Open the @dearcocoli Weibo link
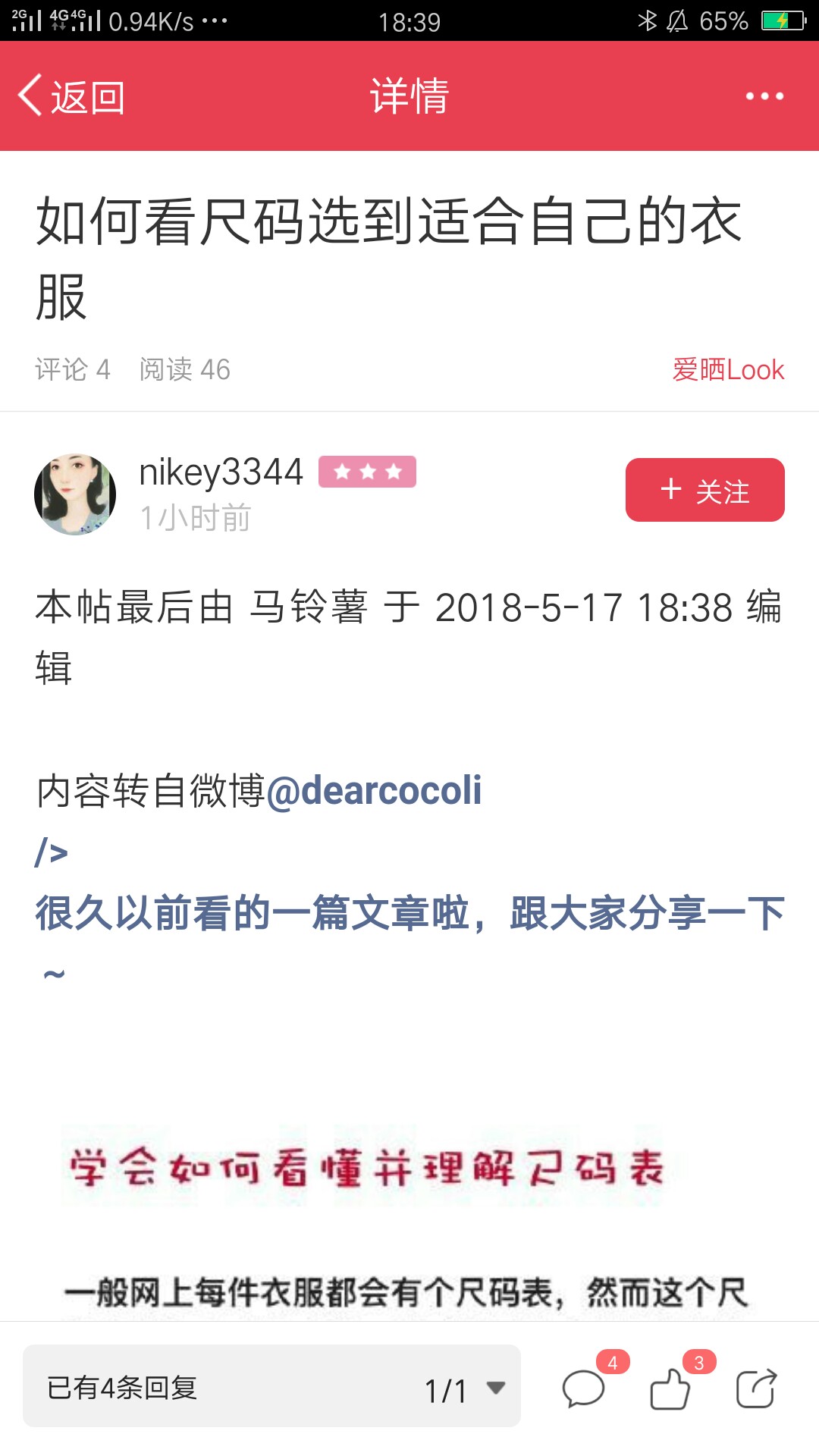The width and height of the screenshot is (819, 1456). coord(374,790)
